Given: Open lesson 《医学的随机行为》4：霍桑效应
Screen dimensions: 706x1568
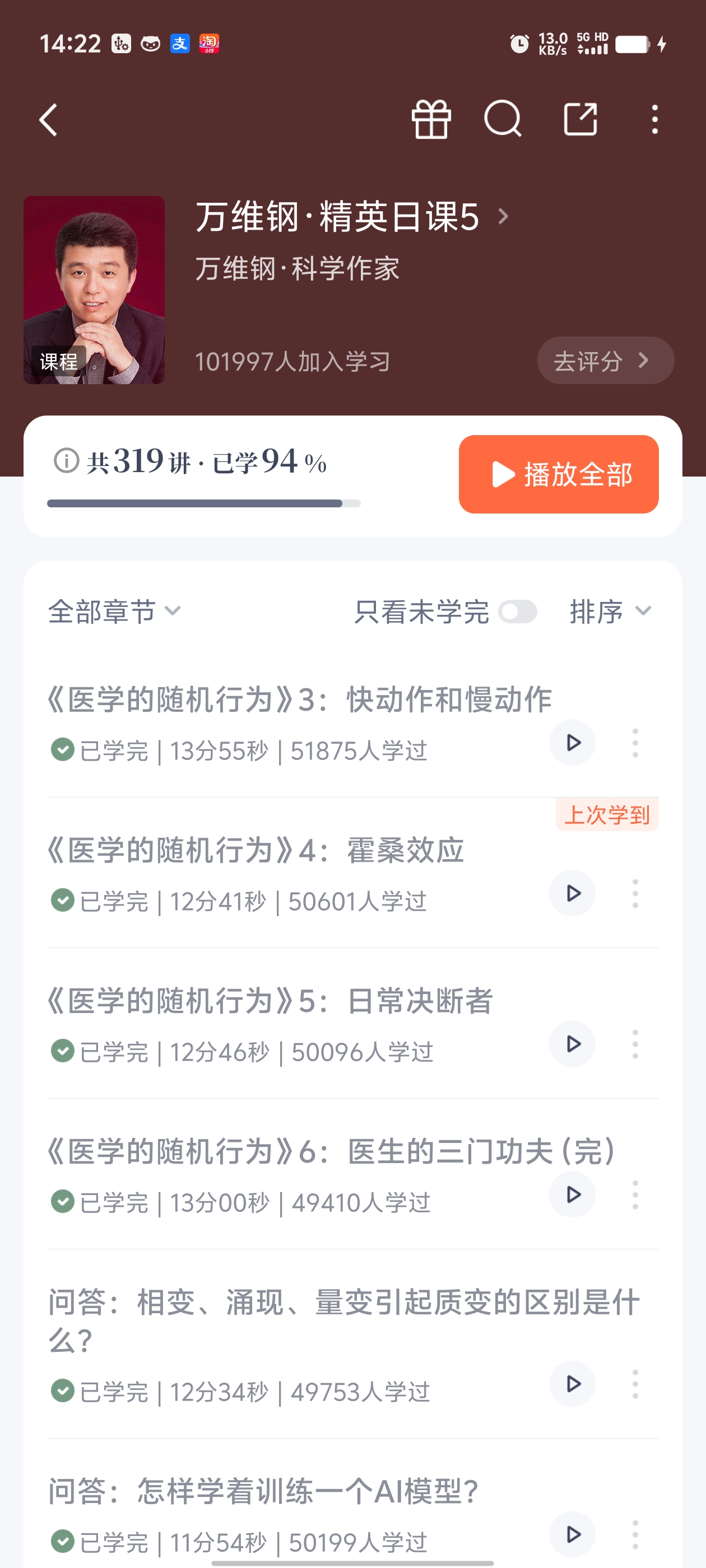Looking at the screenshot, I should [256, 850].
